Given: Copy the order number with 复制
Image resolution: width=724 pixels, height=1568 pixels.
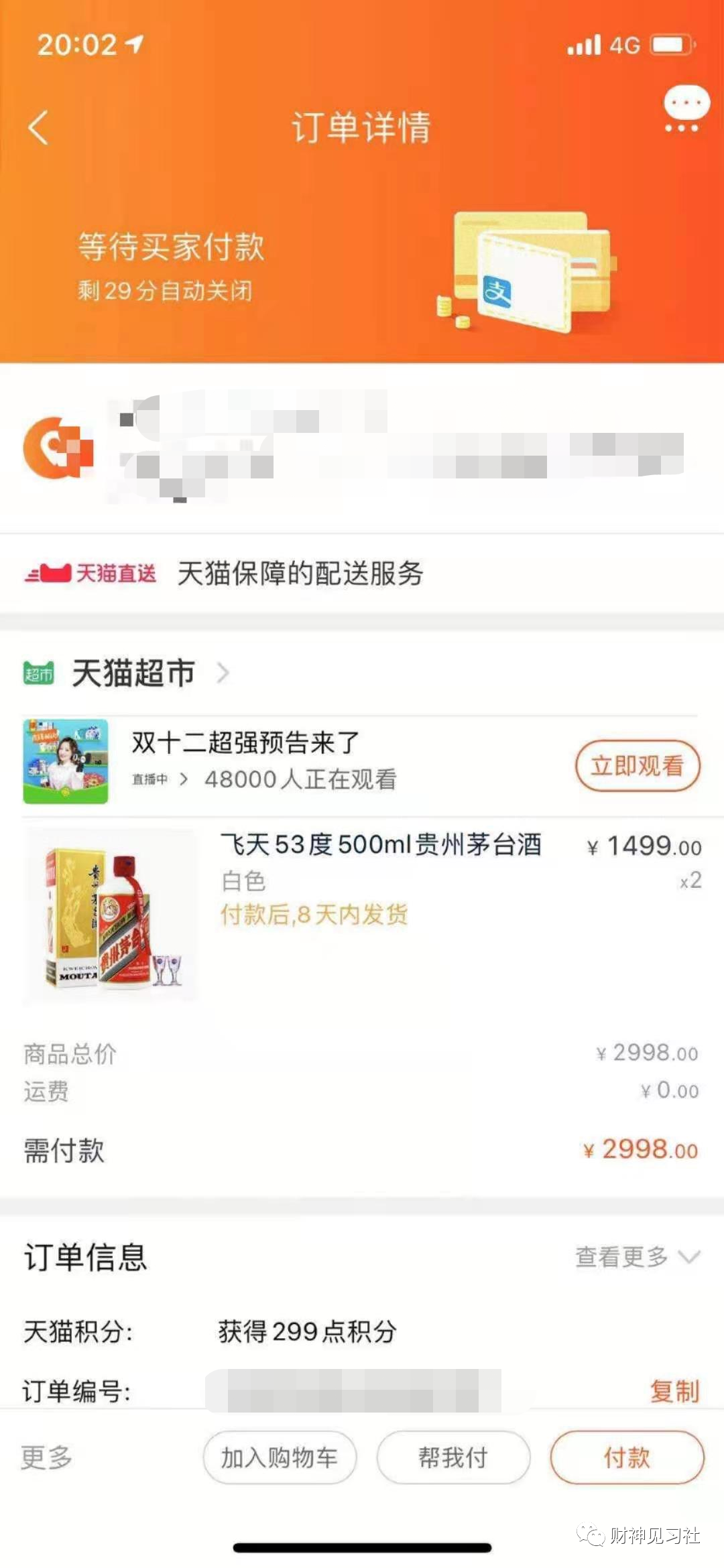Looking at the screenshot, I should tap(674, 1390).
